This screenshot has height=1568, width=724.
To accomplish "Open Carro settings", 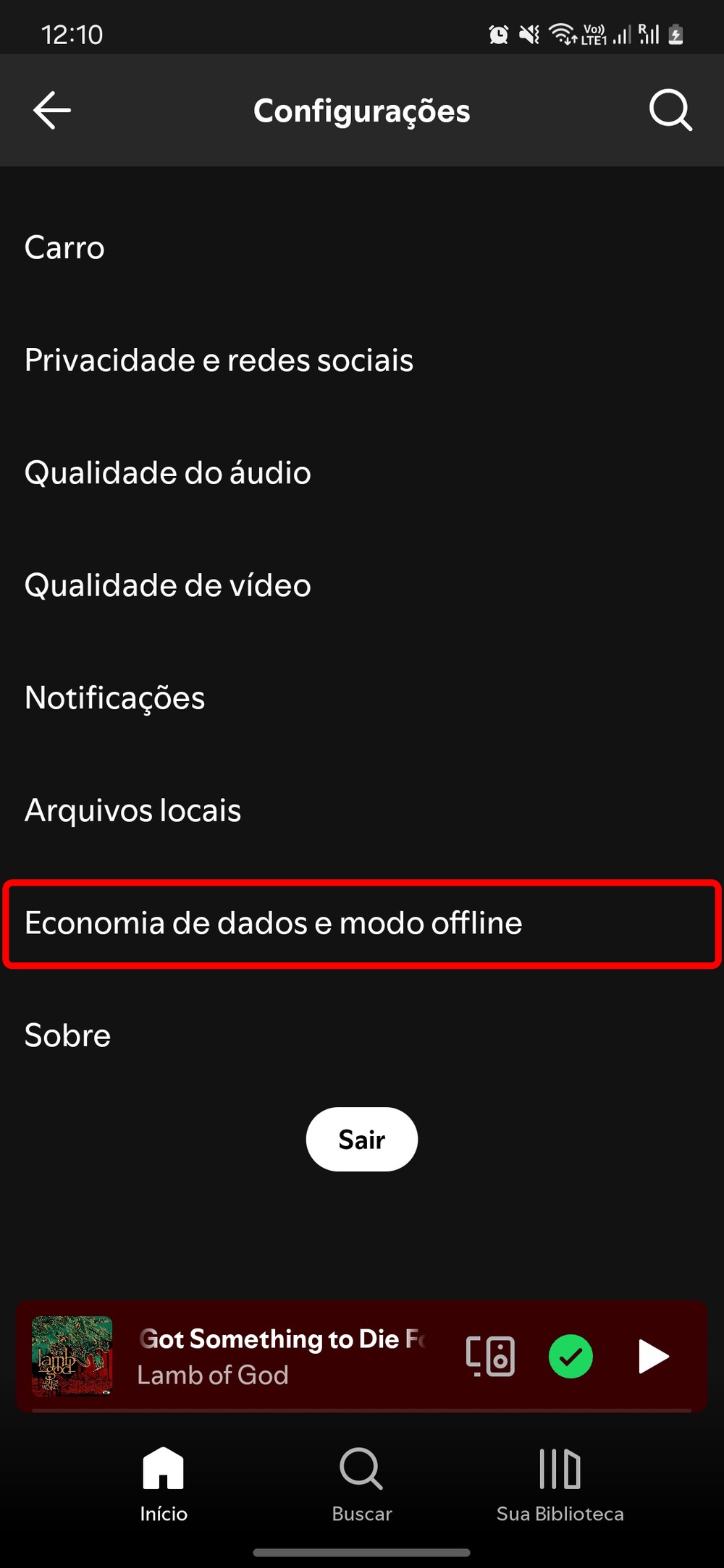I will click(65, 247).
